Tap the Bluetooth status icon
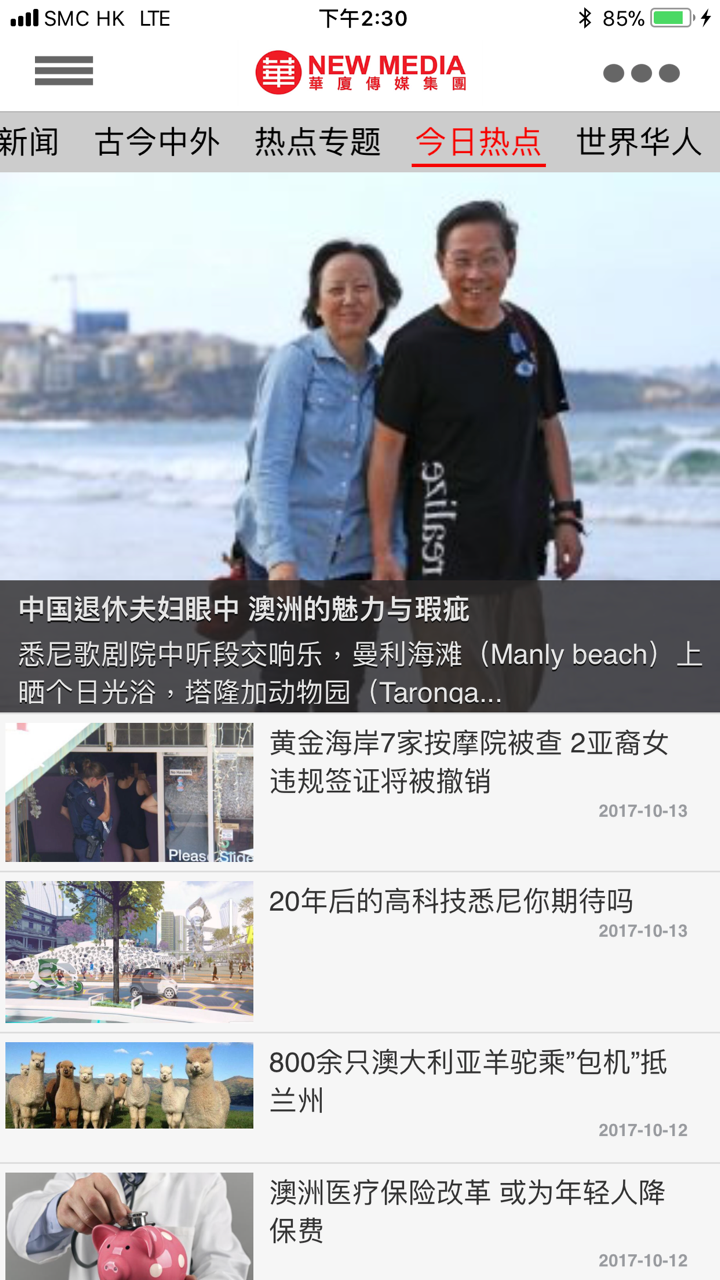Image resolution: width=720 pixels, height=1280 pixels. [584, 16]
